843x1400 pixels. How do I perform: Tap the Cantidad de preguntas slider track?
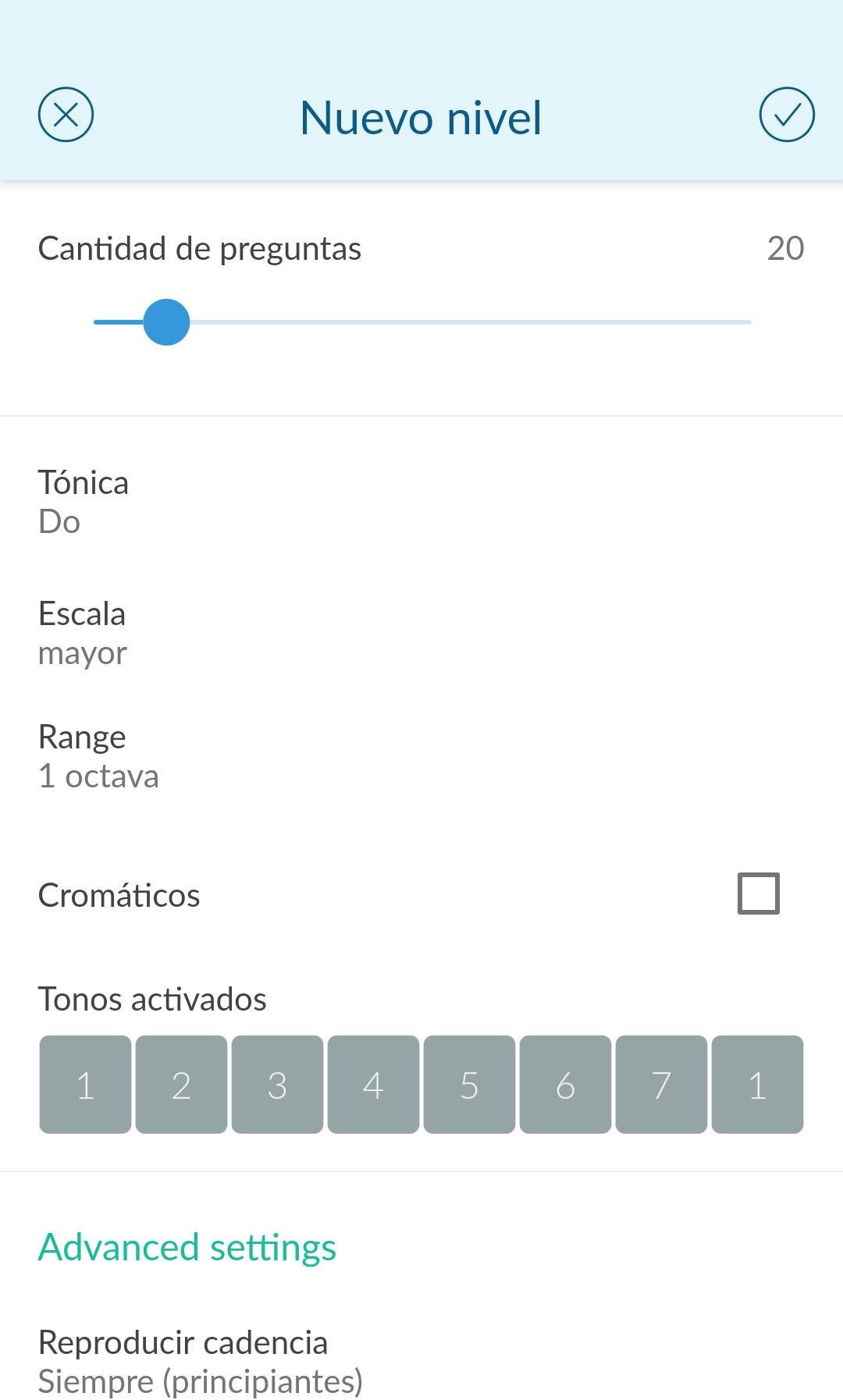coord(422,322)
